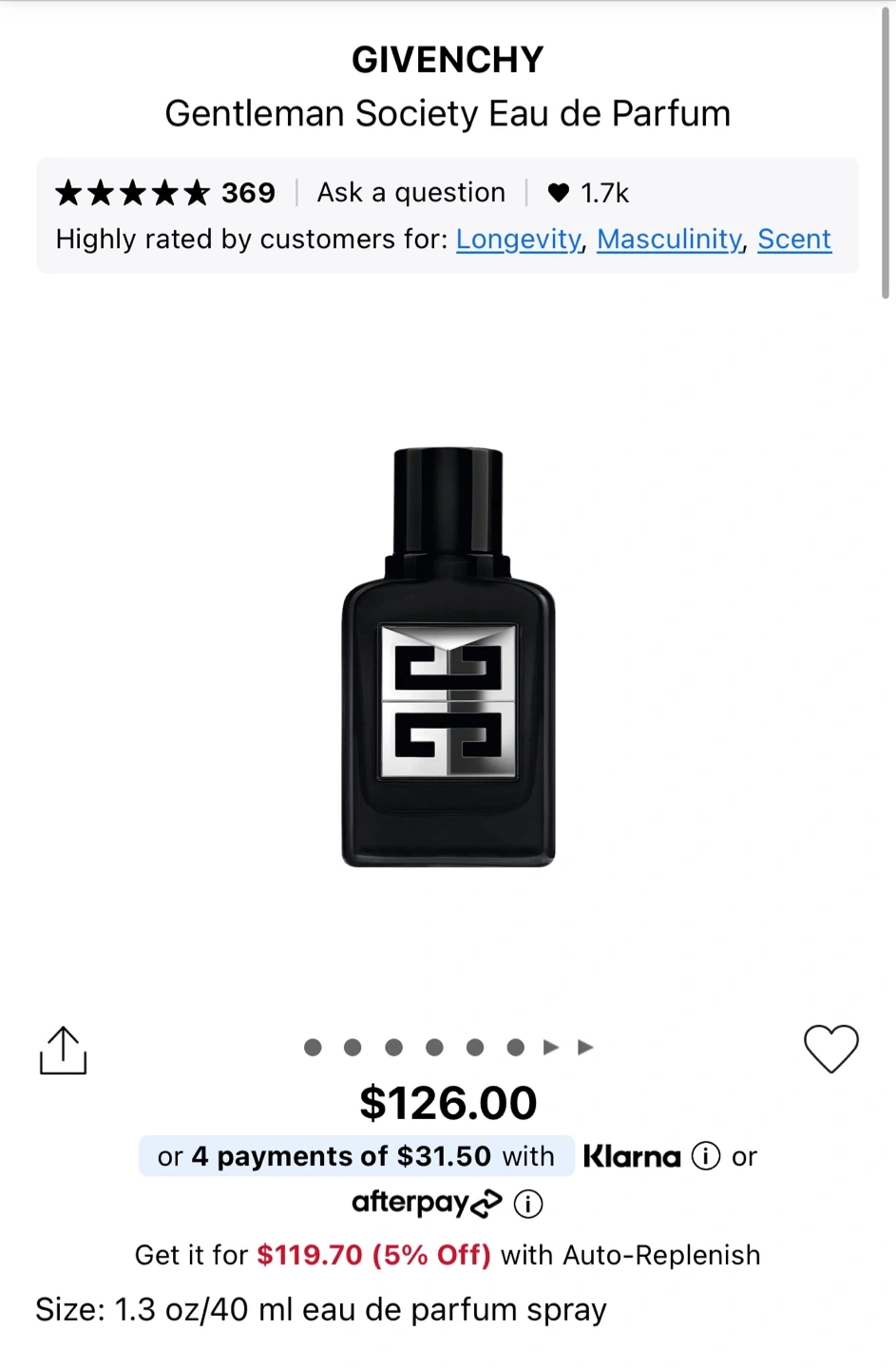Jump to the first video in carousel
Screen dimensions: 896x1368
point(551,1047)
